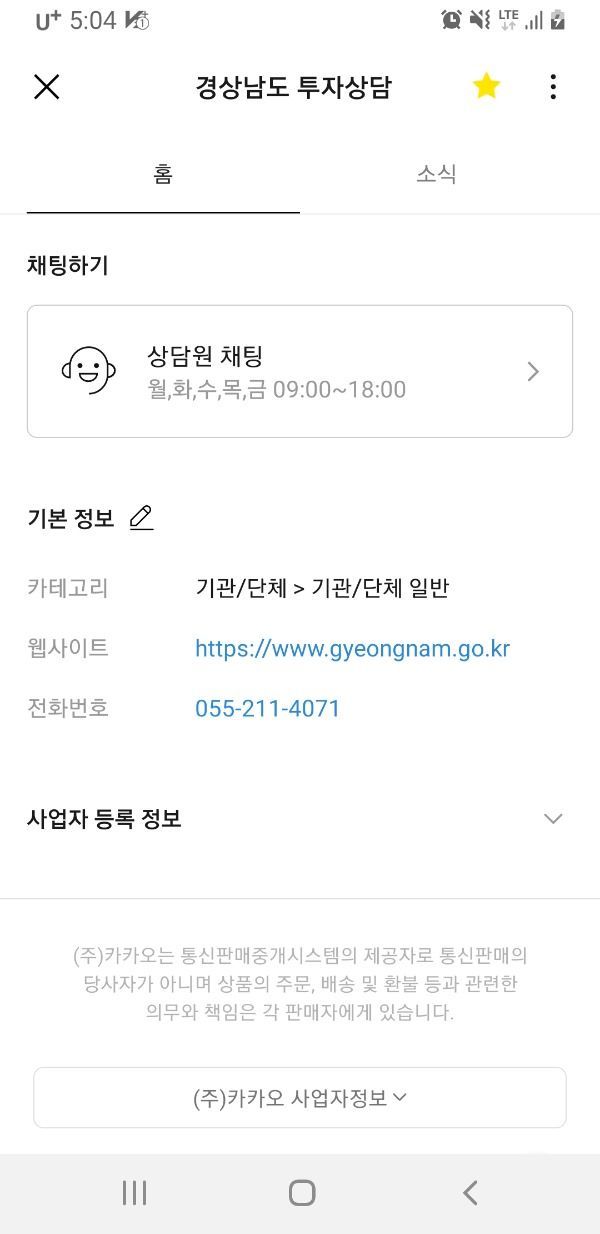Expand (주)카카오 사업자정보 details

300,1097
